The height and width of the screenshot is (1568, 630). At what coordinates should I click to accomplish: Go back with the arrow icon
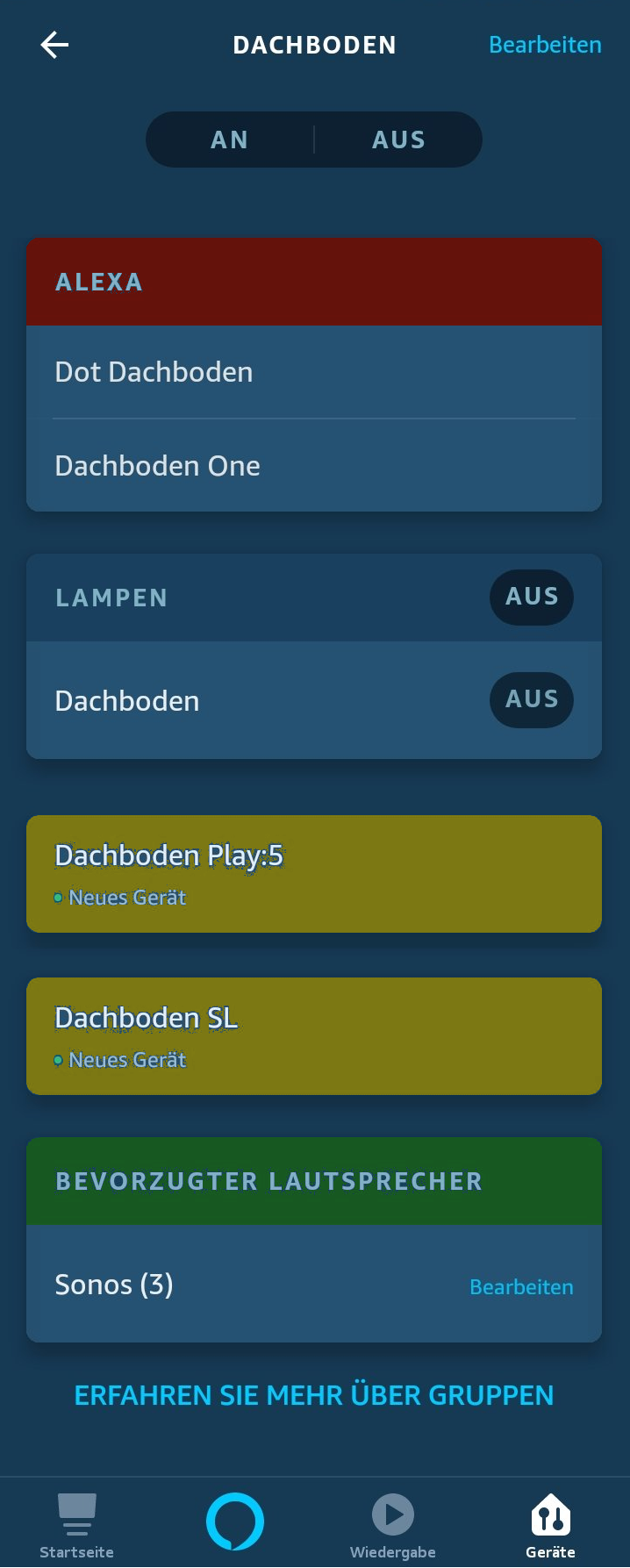pos(54,45)
